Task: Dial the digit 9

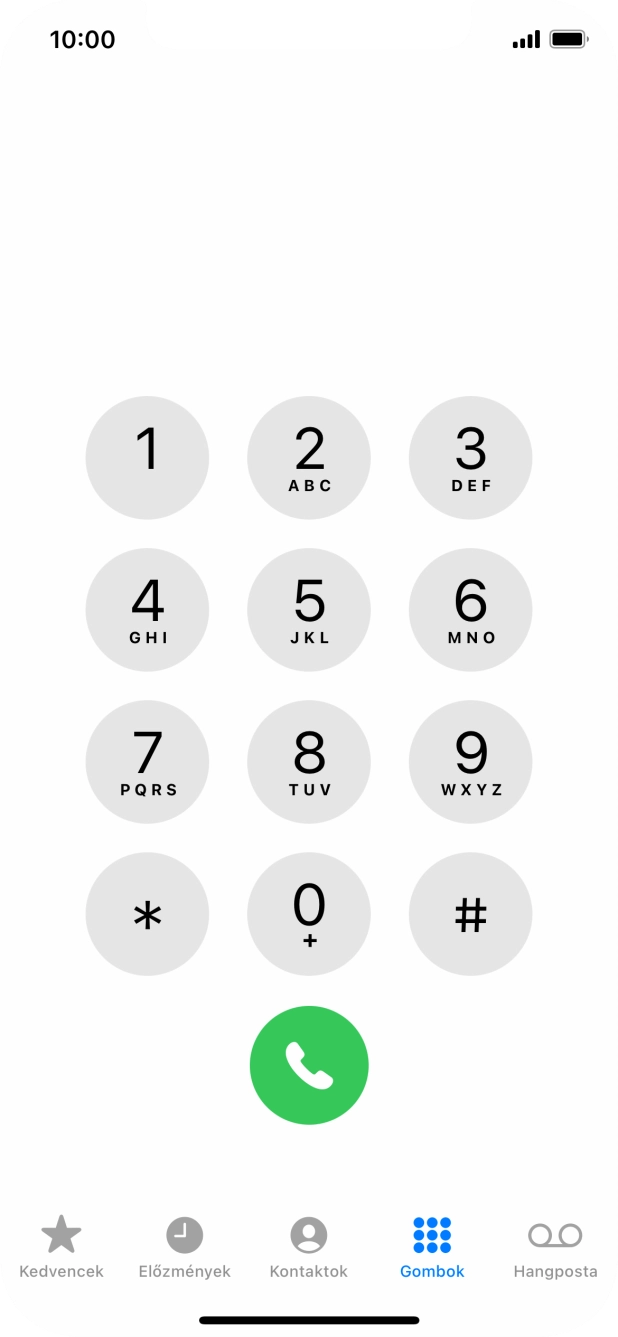Action: pos(471,762)
